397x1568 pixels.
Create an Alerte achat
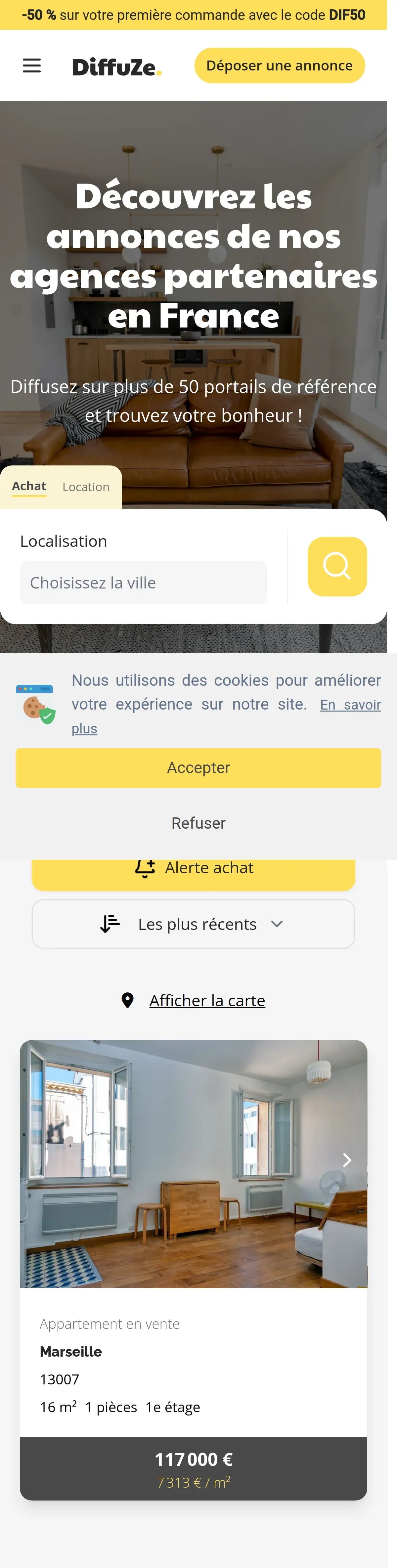(x=194, y=870)
